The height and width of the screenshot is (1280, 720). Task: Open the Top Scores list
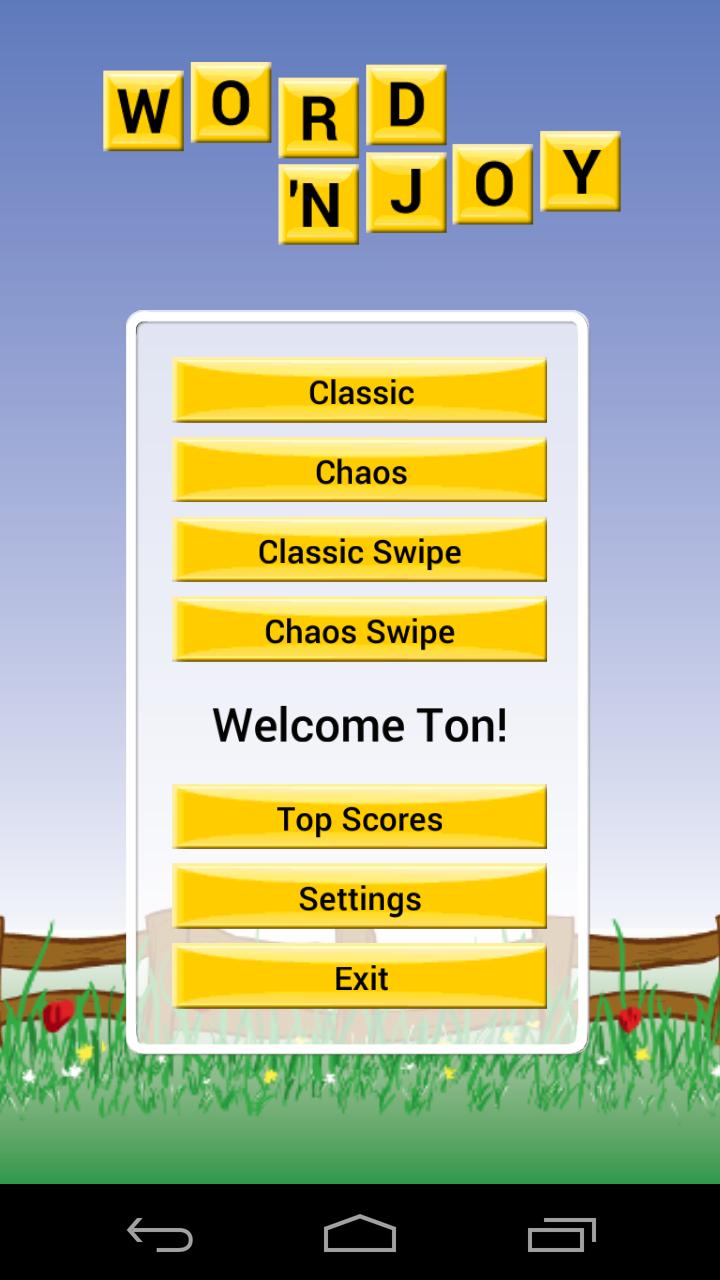[x=360, y=818]
